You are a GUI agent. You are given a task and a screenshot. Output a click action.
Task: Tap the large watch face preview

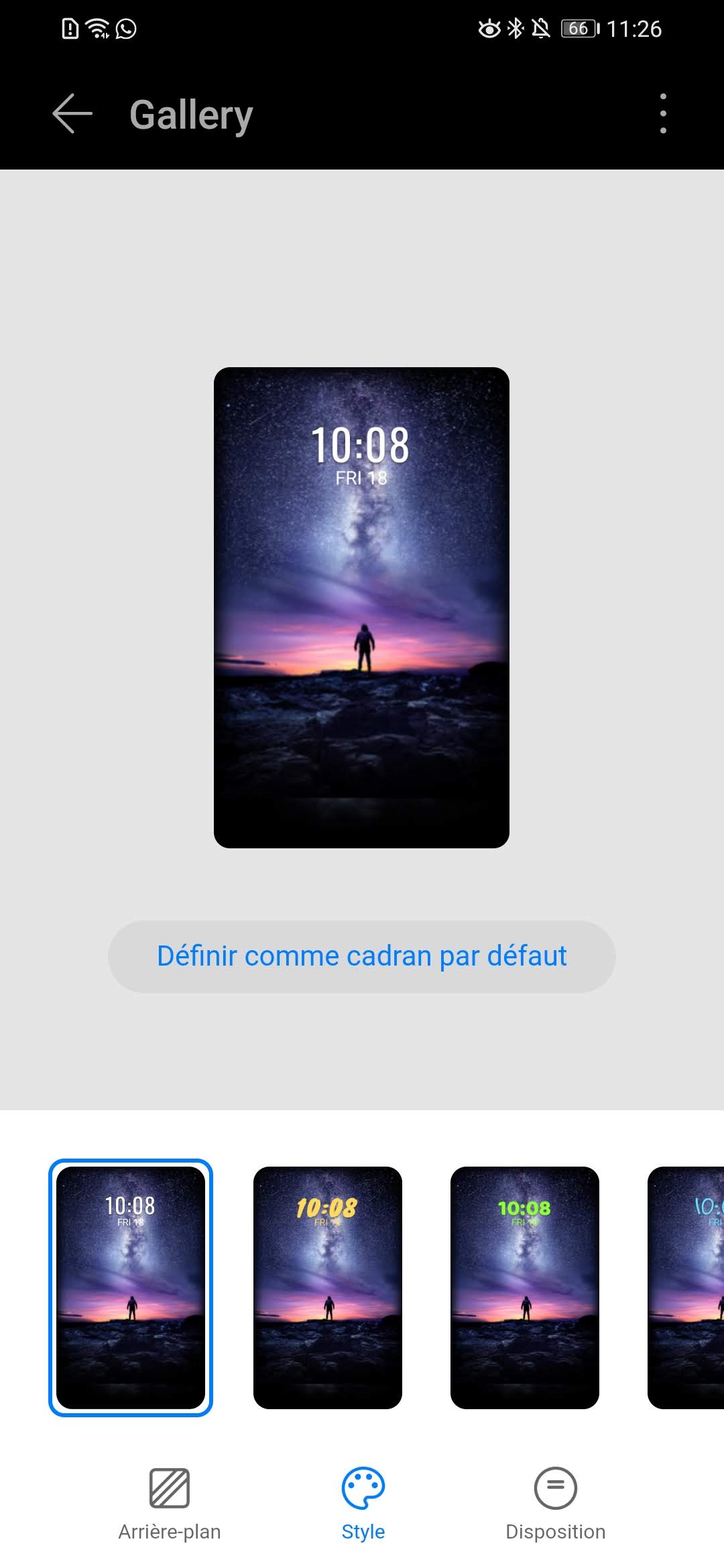(x=361, y=606)
